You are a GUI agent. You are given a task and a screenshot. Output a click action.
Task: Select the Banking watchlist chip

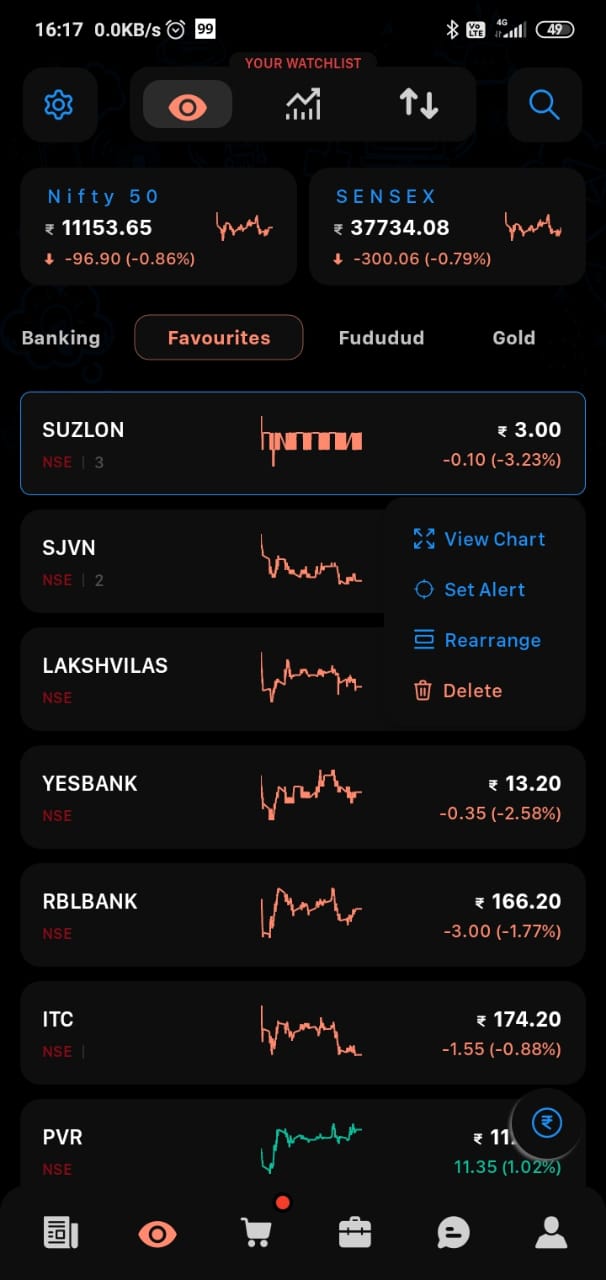(x=61, y=337)
